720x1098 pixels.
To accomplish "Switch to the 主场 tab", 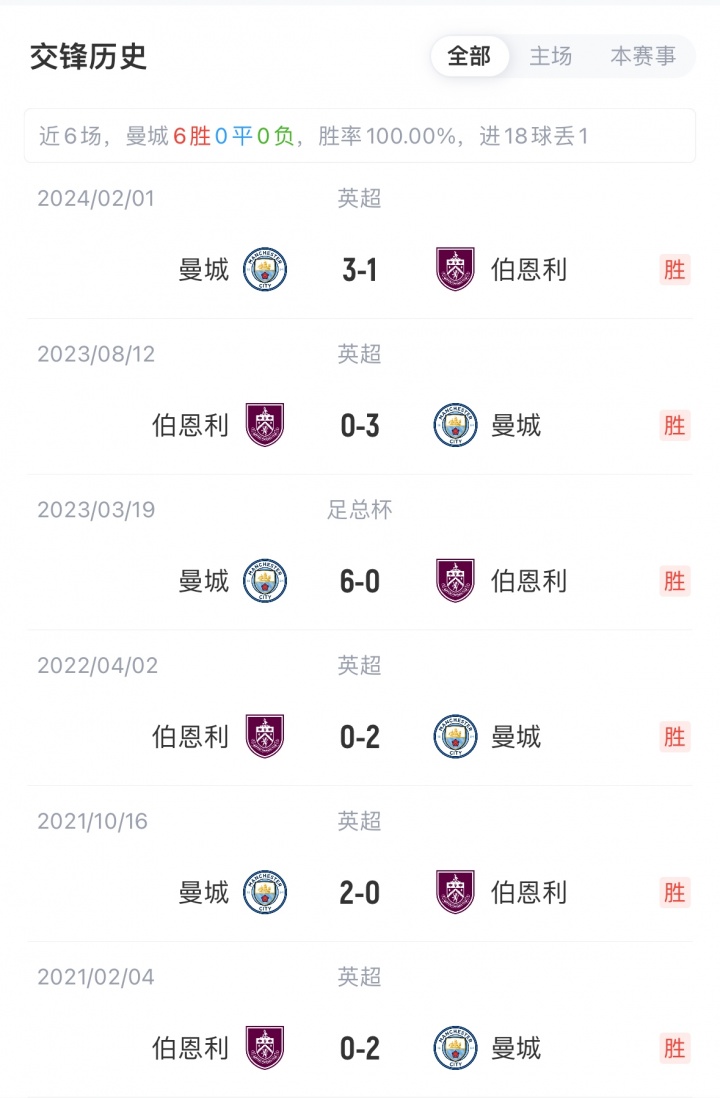I will coord(551,57).
